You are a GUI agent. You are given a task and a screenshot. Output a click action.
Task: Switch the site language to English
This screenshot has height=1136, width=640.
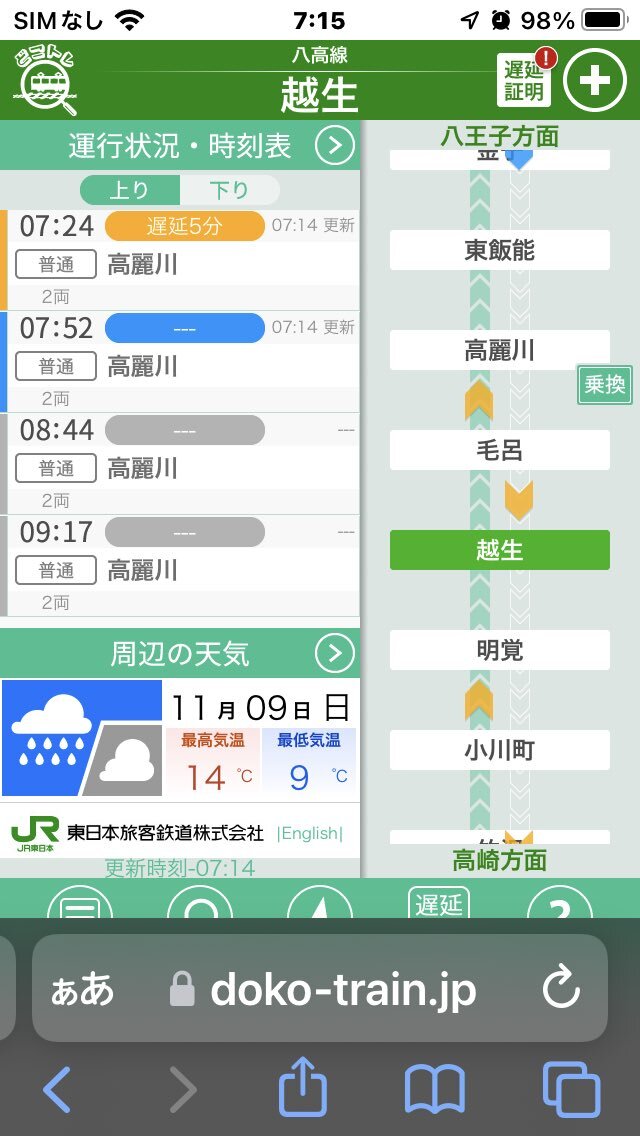click(x=310, y=833)
